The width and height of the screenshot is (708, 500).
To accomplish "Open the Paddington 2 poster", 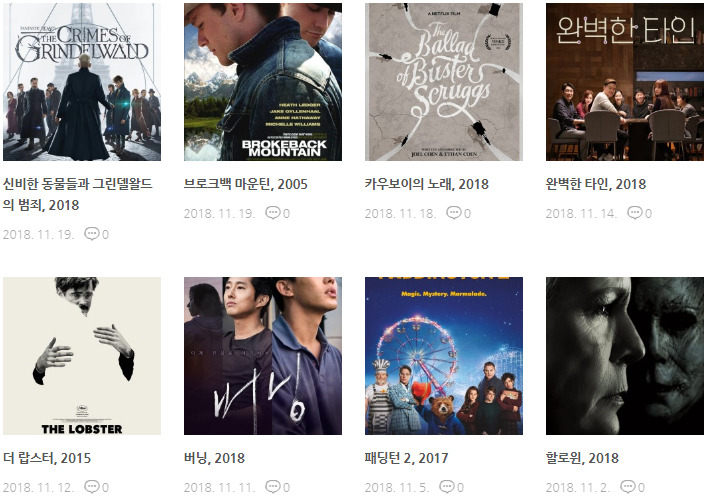I will pos(444,356).
